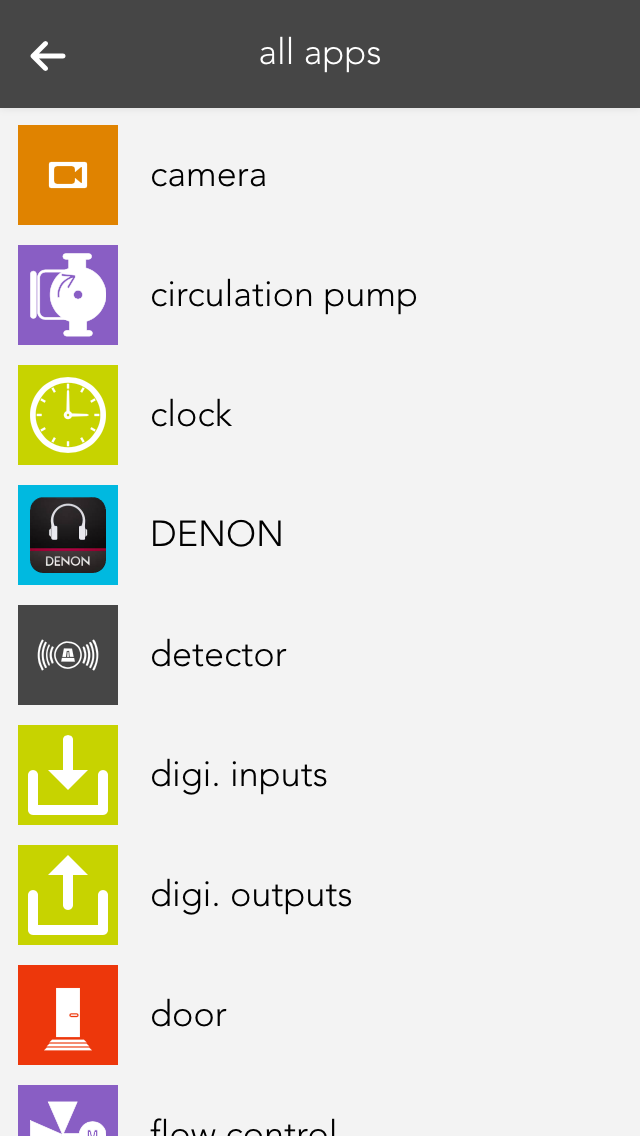
Task: Open the flow control app
Action: [242, 1122]
